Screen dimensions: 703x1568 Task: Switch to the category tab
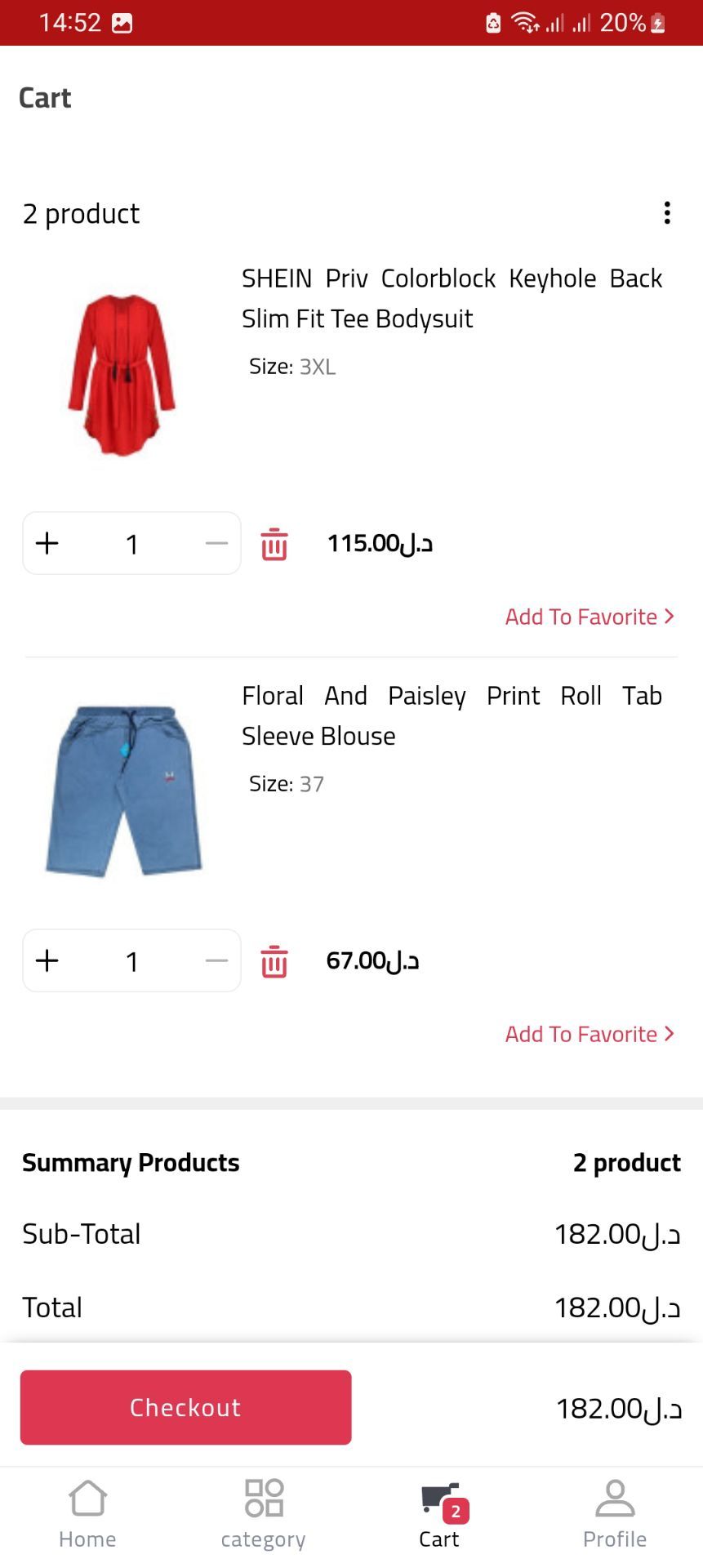tap(263, 1513)
